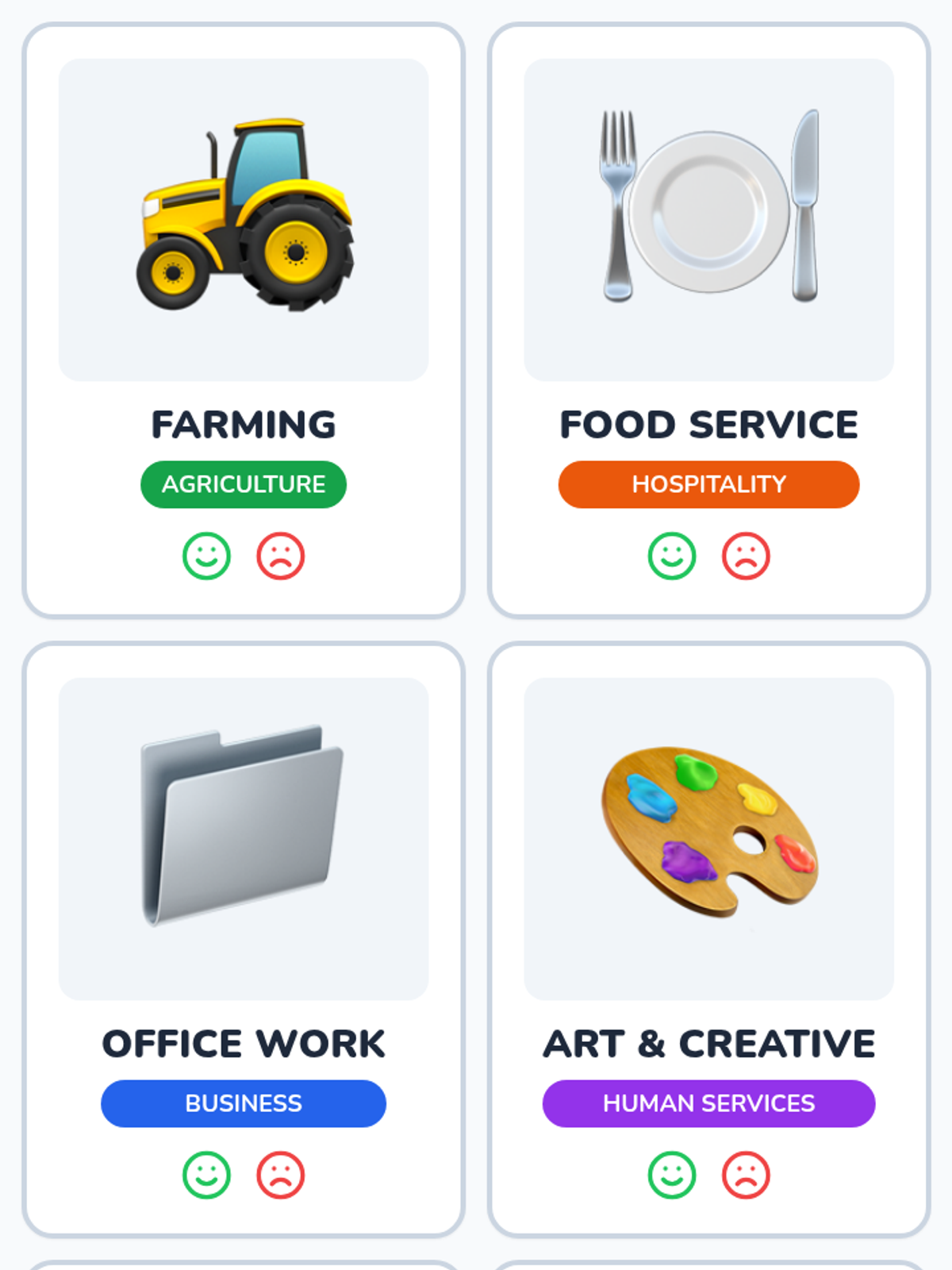Open the Office Work folder card
The image size is (952, 1270).
pos(244,839)
